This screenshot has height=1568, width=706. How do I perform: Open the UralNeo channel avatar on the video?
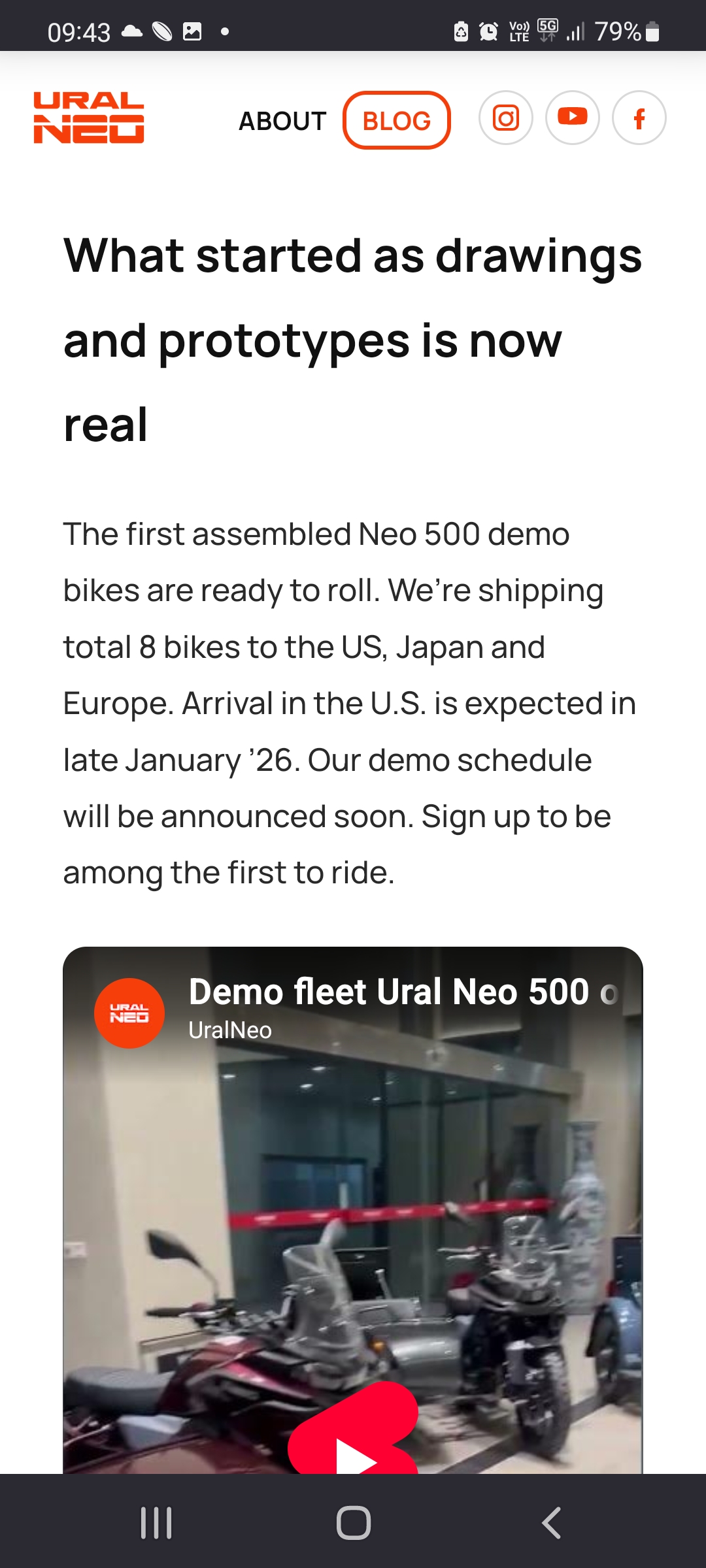129,1013
